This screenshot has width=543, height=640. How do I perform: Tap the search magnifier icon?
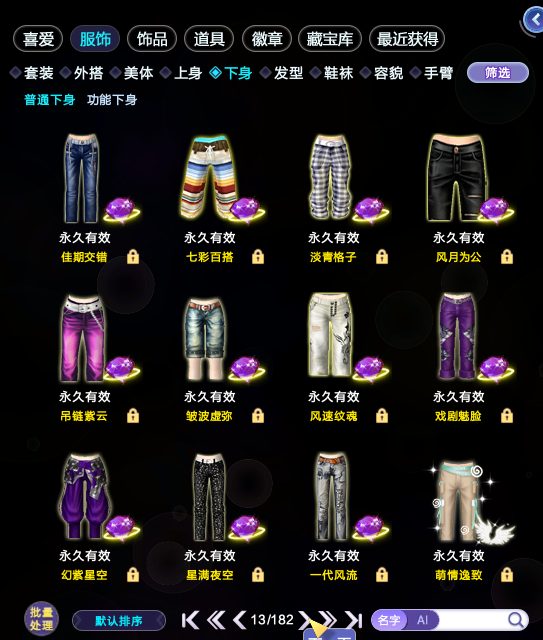point(516,620)
